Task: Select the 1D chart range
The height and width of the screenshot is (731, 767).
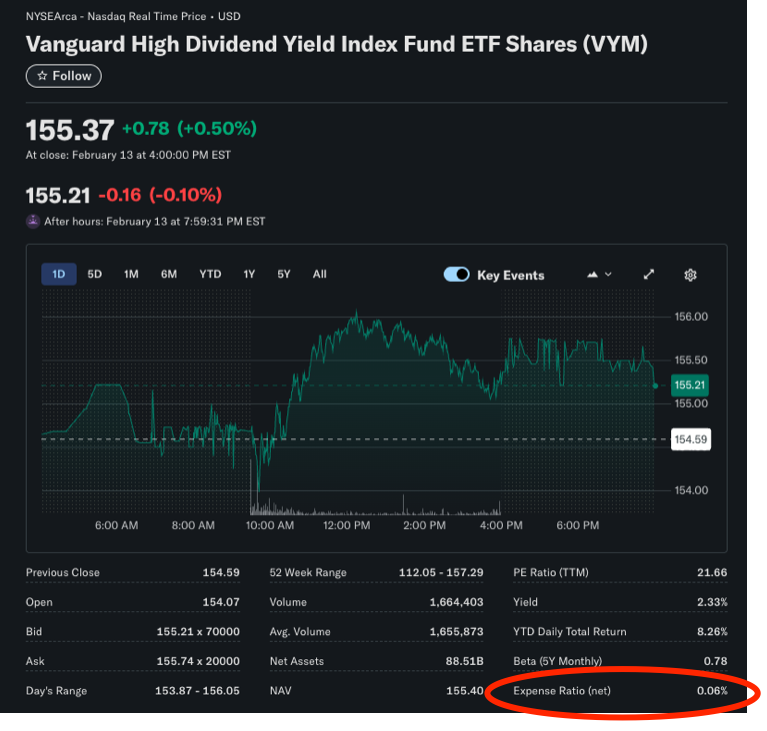Action: pos(58,274)
